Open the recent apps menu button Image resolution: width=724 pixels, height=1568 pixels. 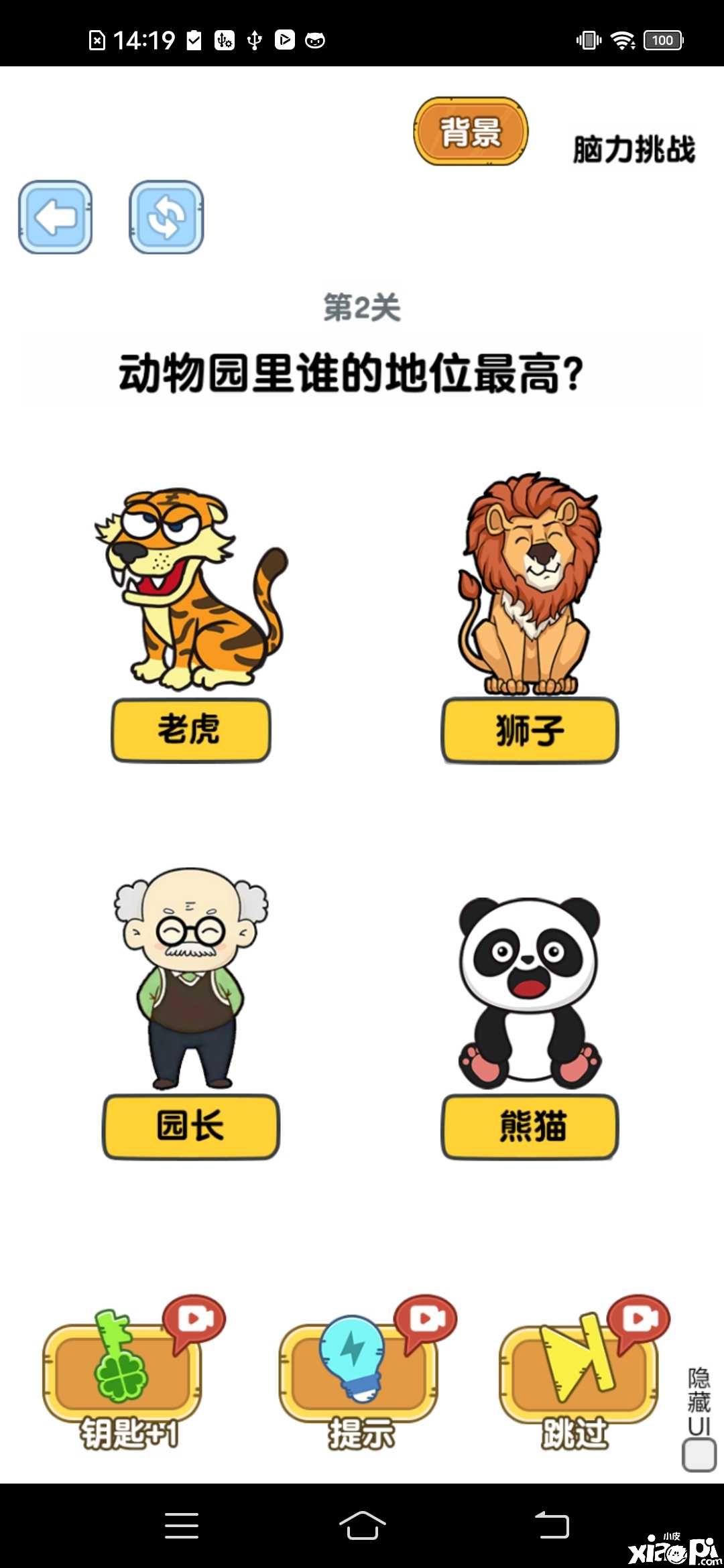(182, 1526)
